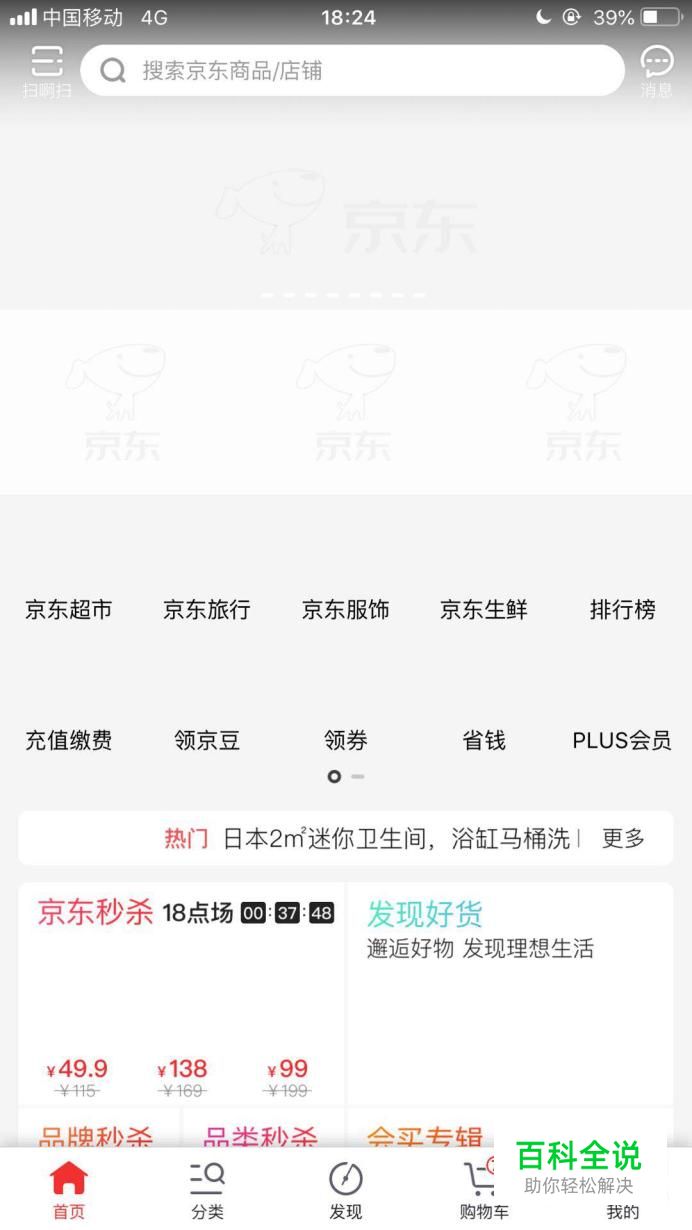Image resolution: width=692 pixels, height=1230 pixels.
Task: Open PLUS会员
Action: point(621,740)
